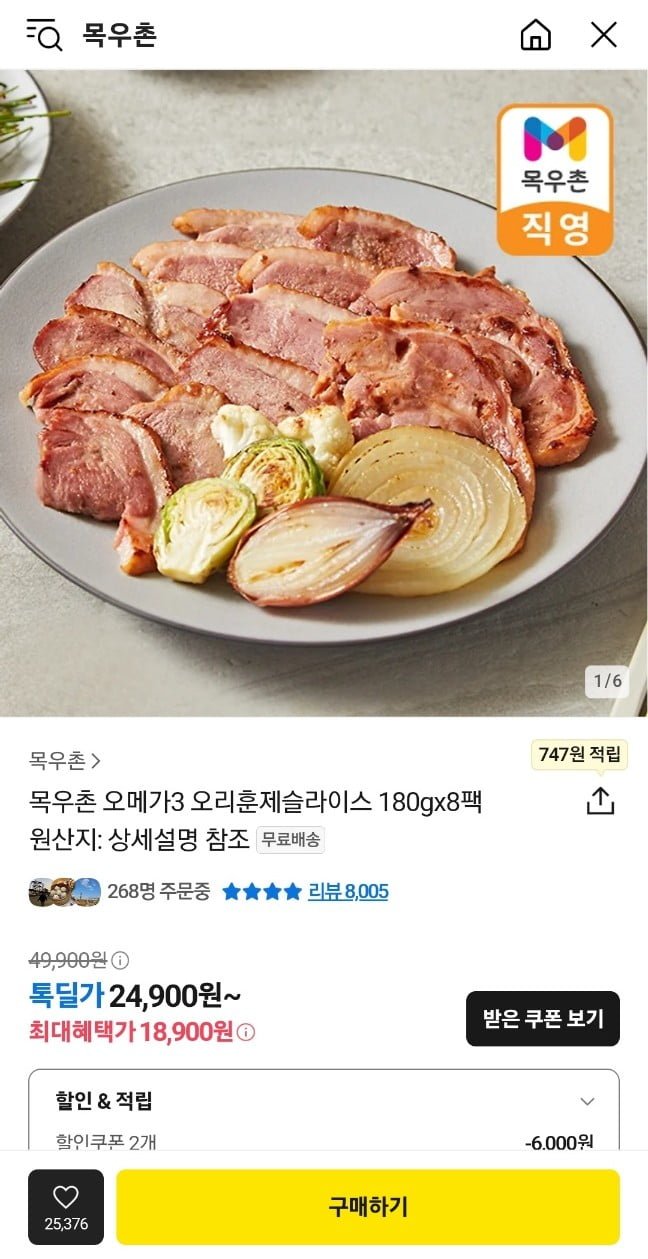This screenshot has height=1259, width=648.
Task: Show the 최대혜택가 info icon
Action: point(246,1032)
